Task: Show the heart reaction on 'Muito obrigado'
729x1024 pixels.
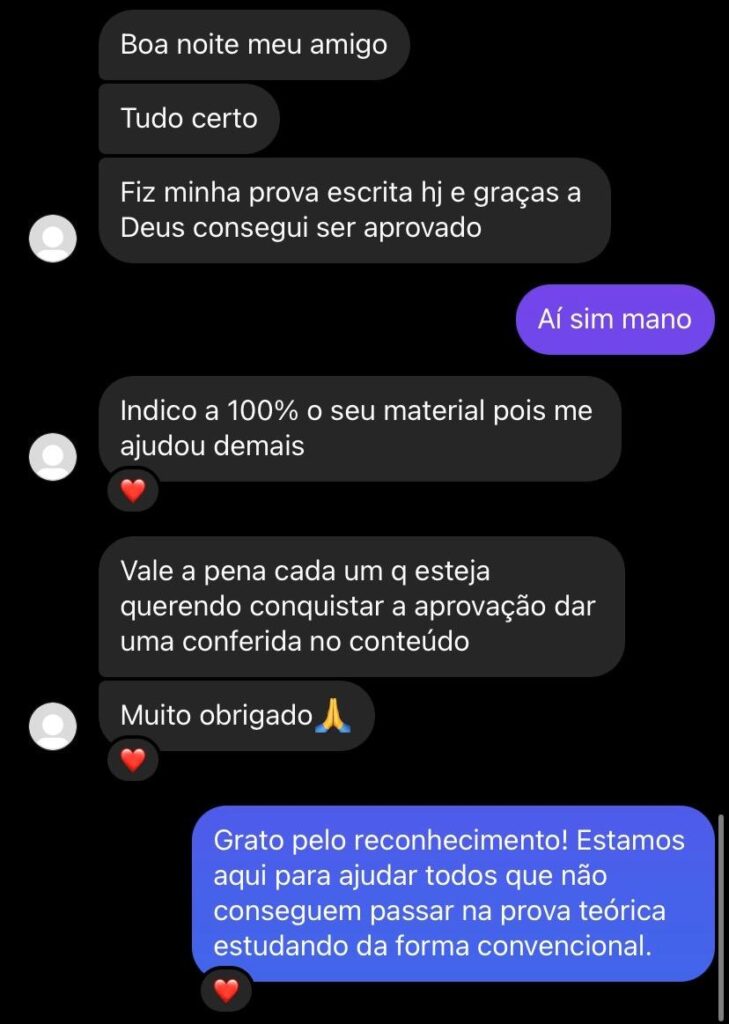Action: click(133, 760)
